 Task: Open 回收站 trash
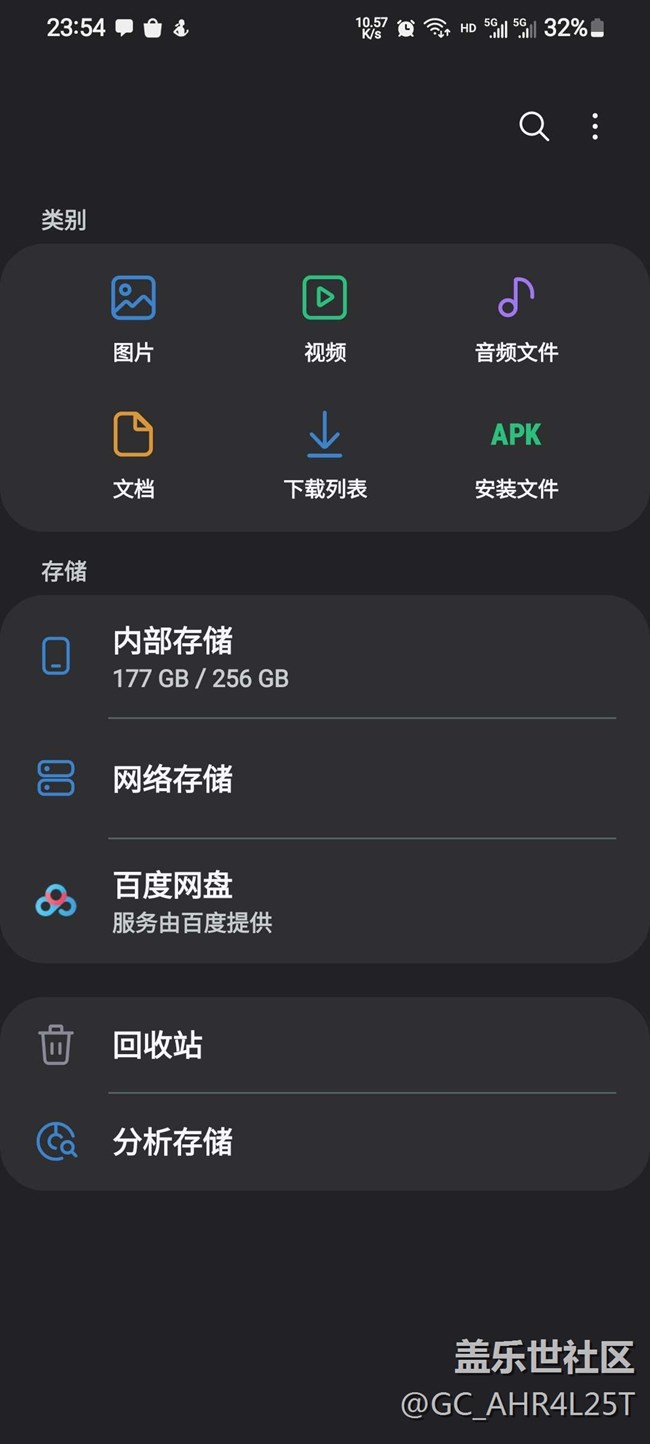[x=325, y=1045]
